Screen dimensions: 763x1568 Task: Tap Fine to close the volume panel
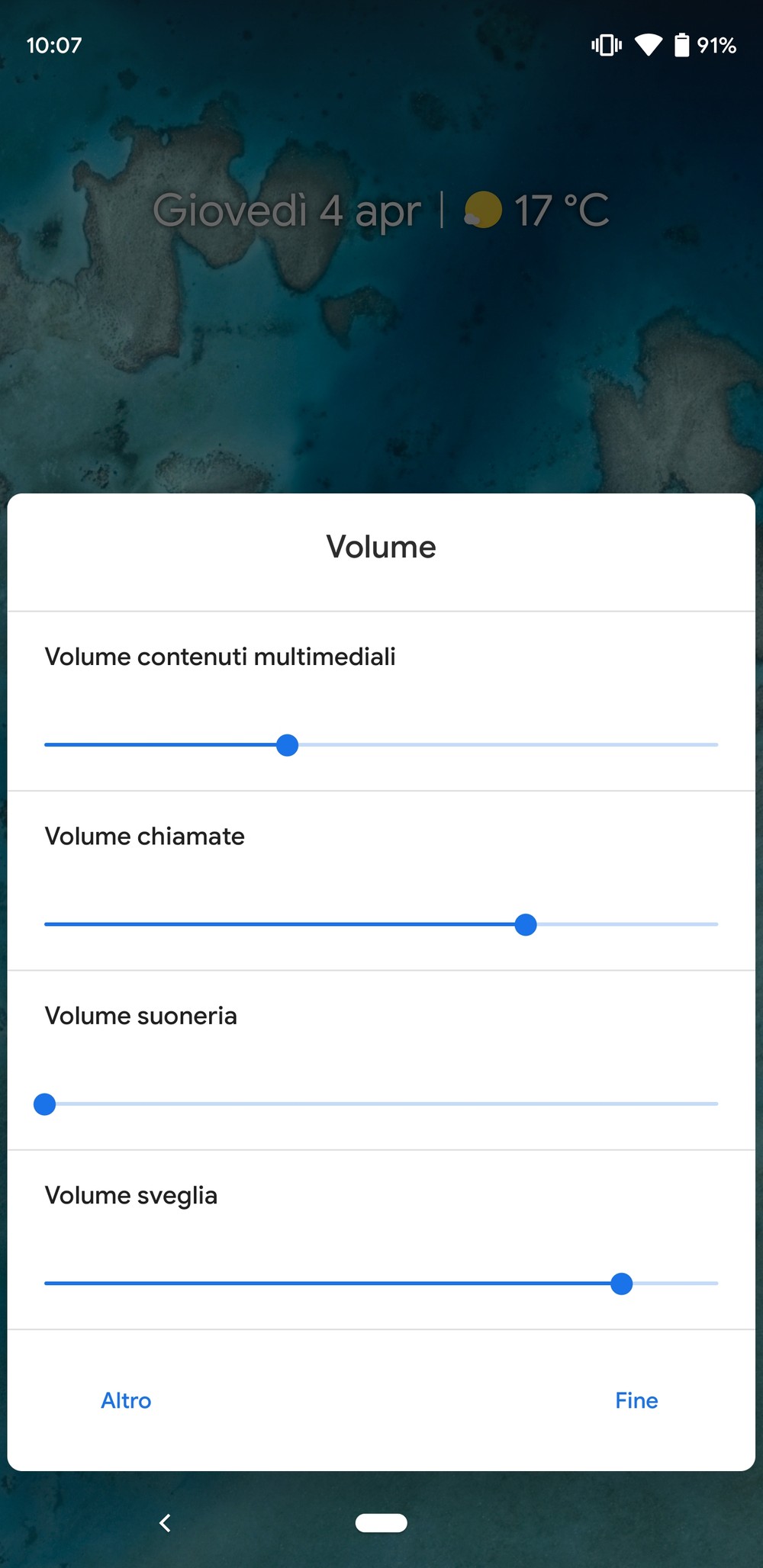pyautogui.click(x=636, y=1400)
